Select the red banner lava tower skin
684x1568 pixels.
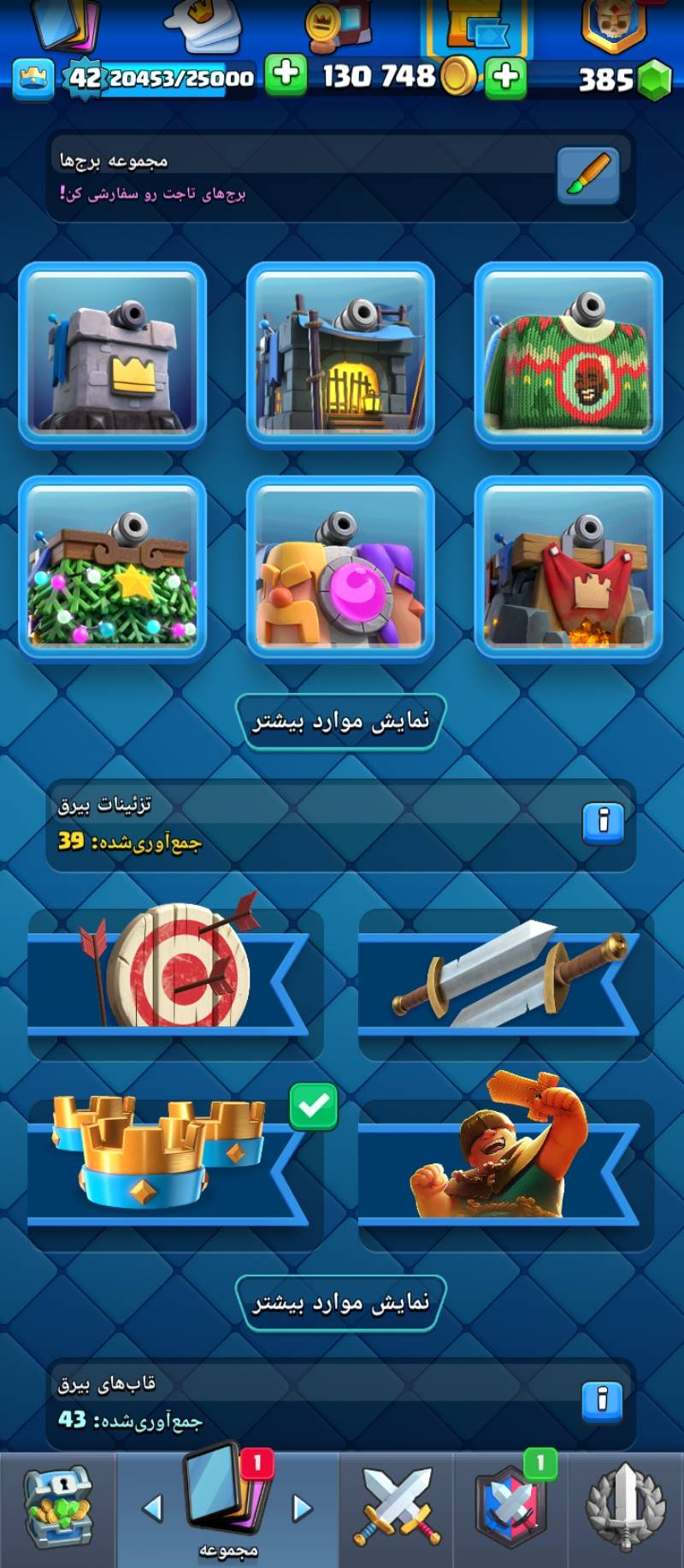tap(569, 568)
